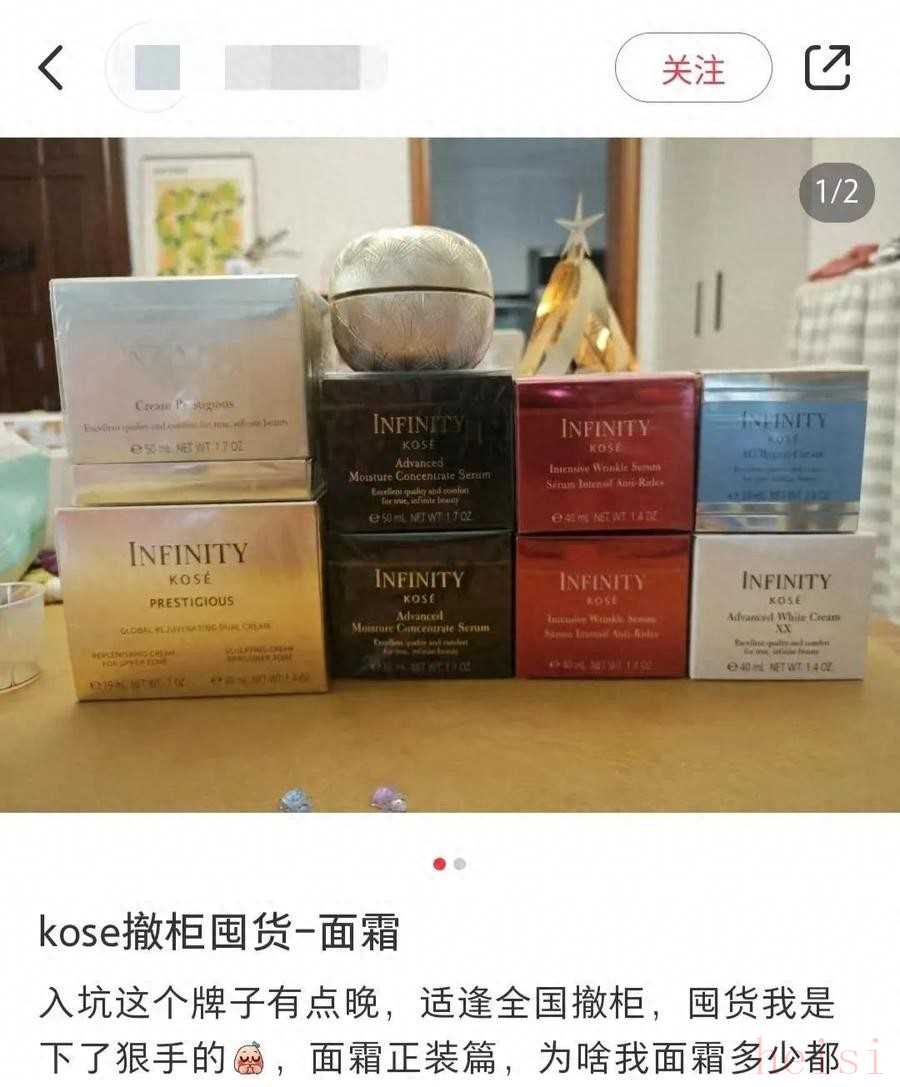
Task: Go back to the previous page
Action: coord(50,68)
